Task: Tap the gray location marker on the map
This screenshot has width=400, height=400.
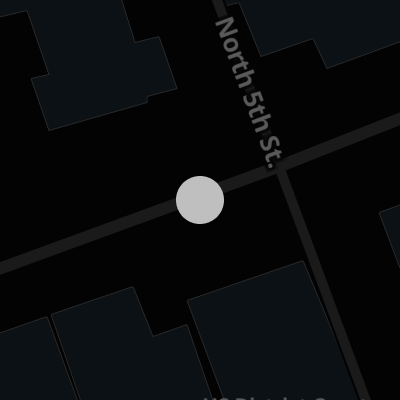Action: pyautogui.click(x=200, y=200)
